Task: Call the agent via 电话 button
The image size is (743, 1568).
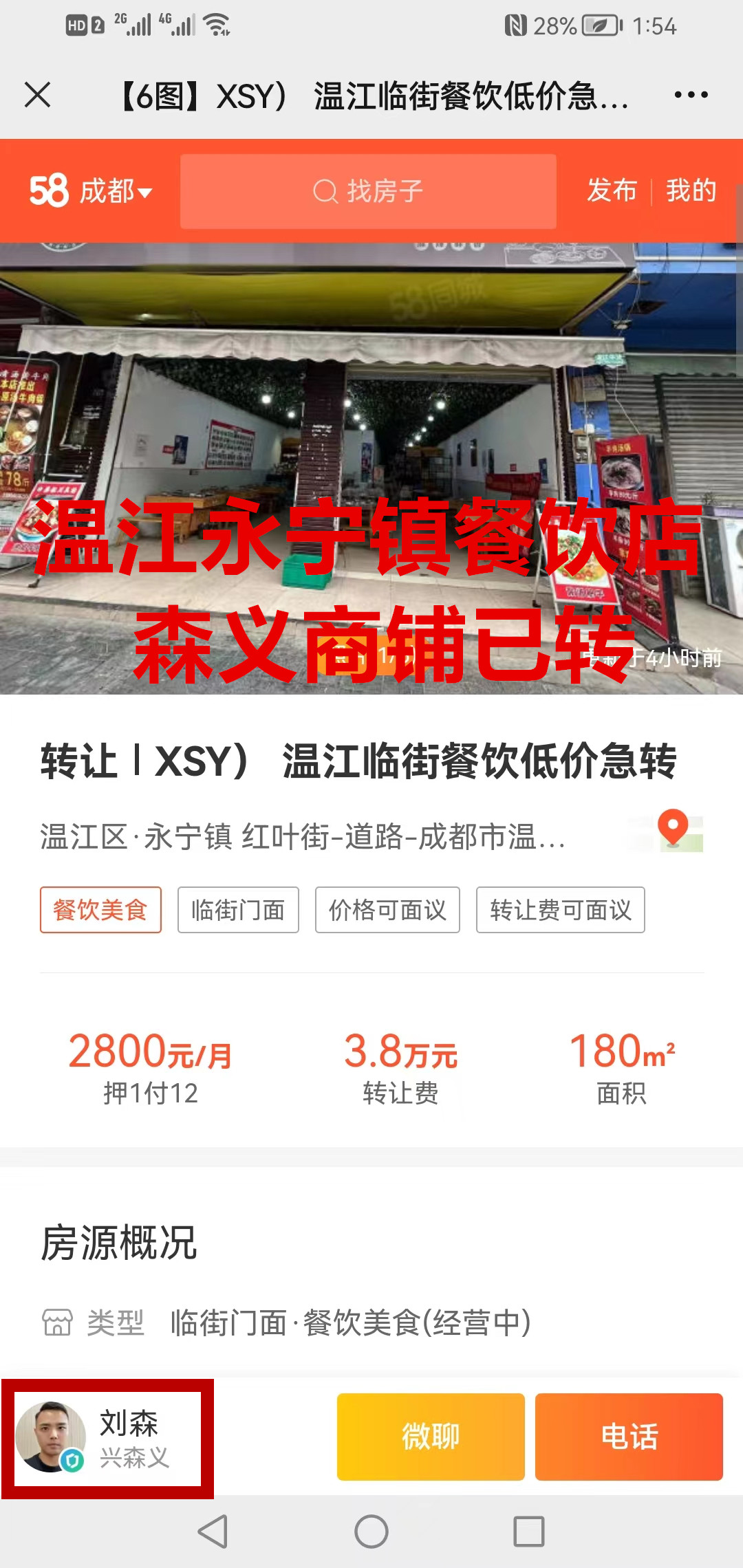Action: point(629,1437)
